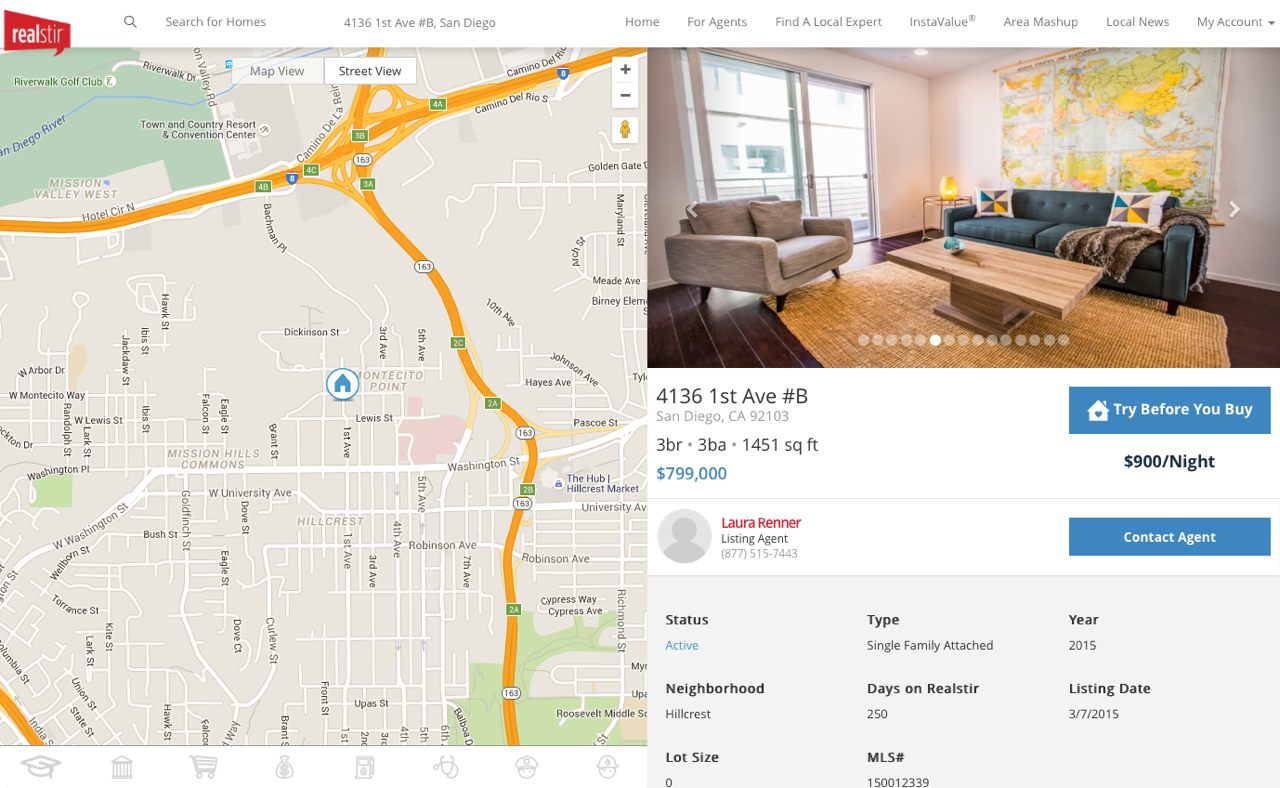1280x788 pixels.
Task: Show the previous listing photo
Action: pyautogui.click(x=690, y=209)
